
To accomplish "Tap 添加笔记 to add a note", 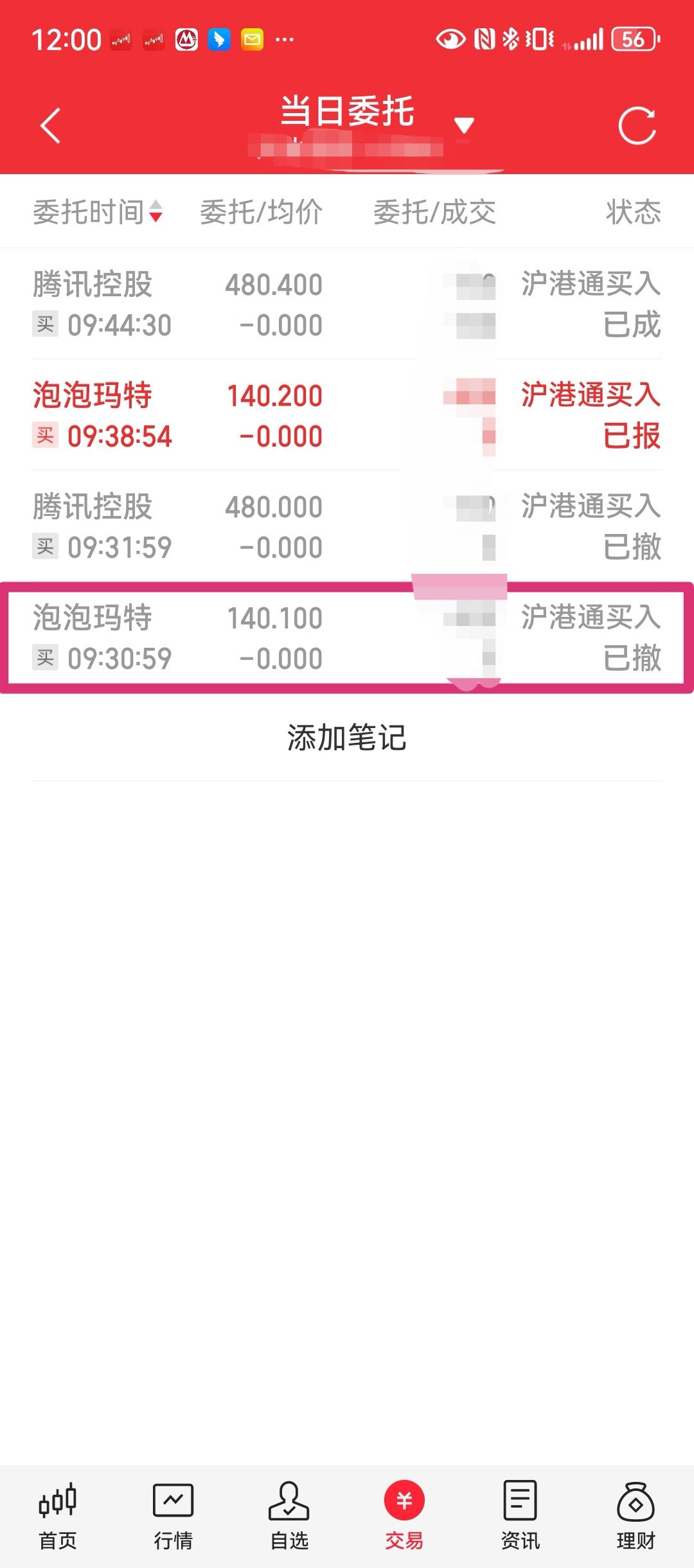I will (347, 737).
